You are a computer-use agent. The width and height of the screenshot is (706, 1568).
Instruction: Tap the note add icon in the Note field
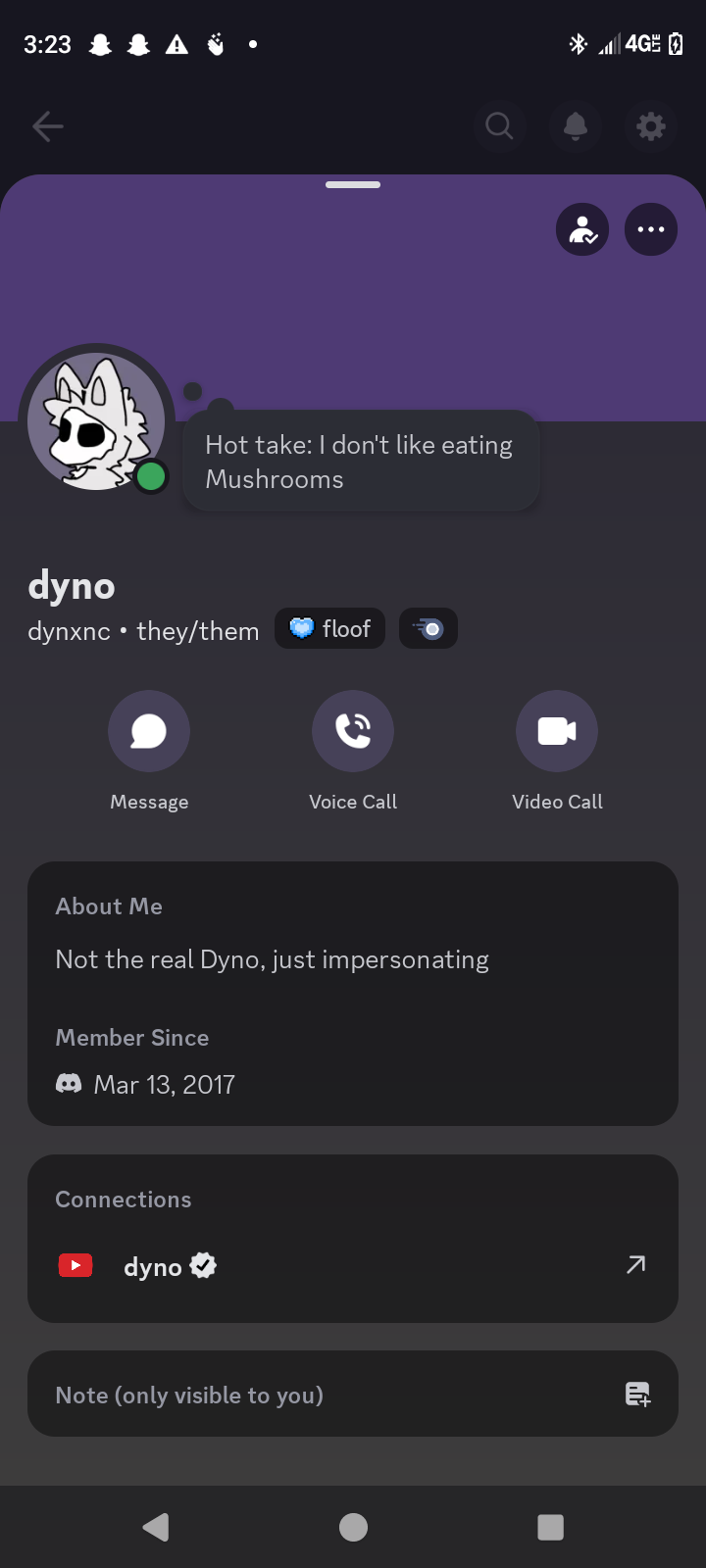(x=638, y=1394)
